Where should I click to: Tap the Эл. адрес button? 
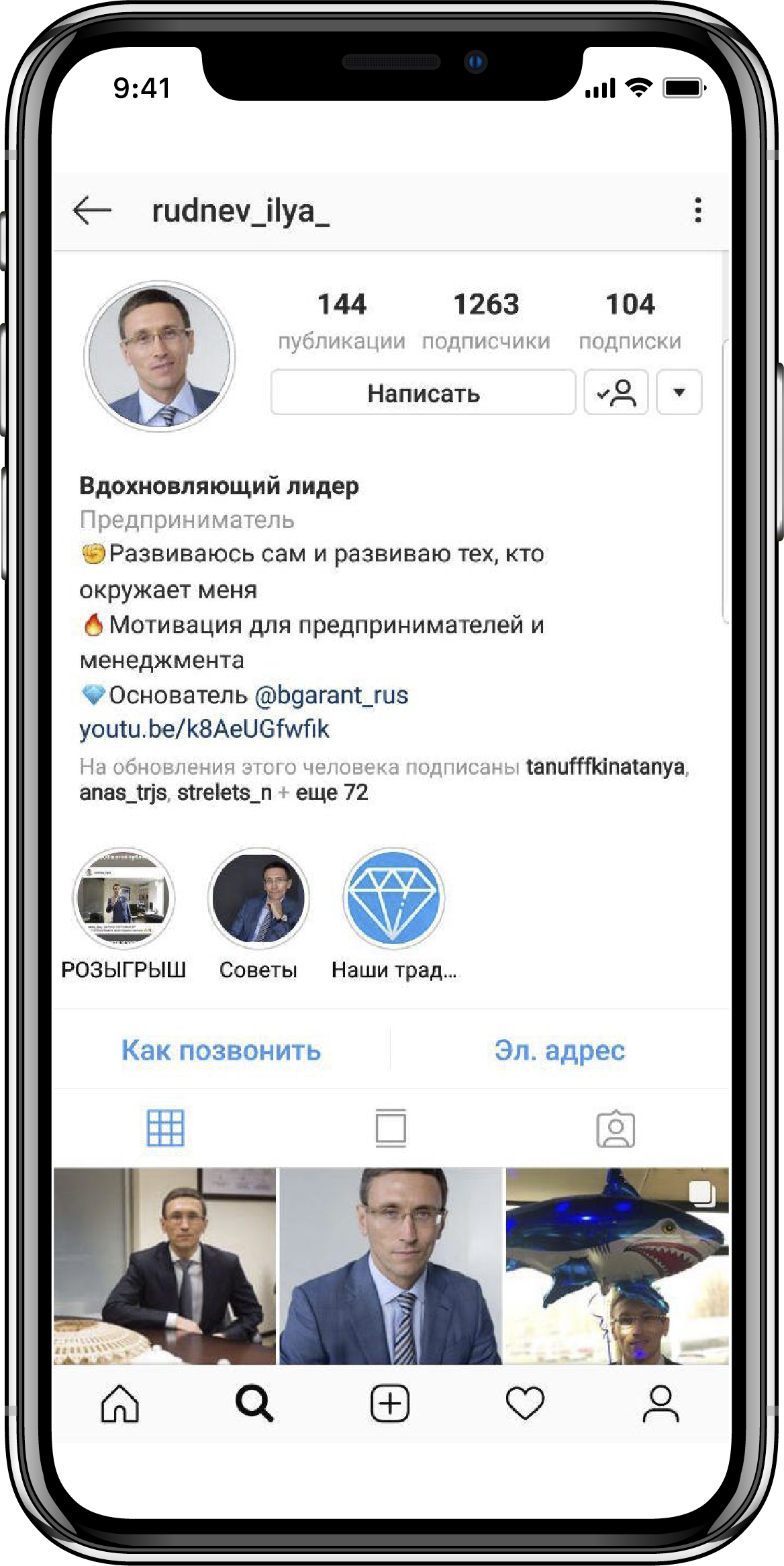(559, 1050)
